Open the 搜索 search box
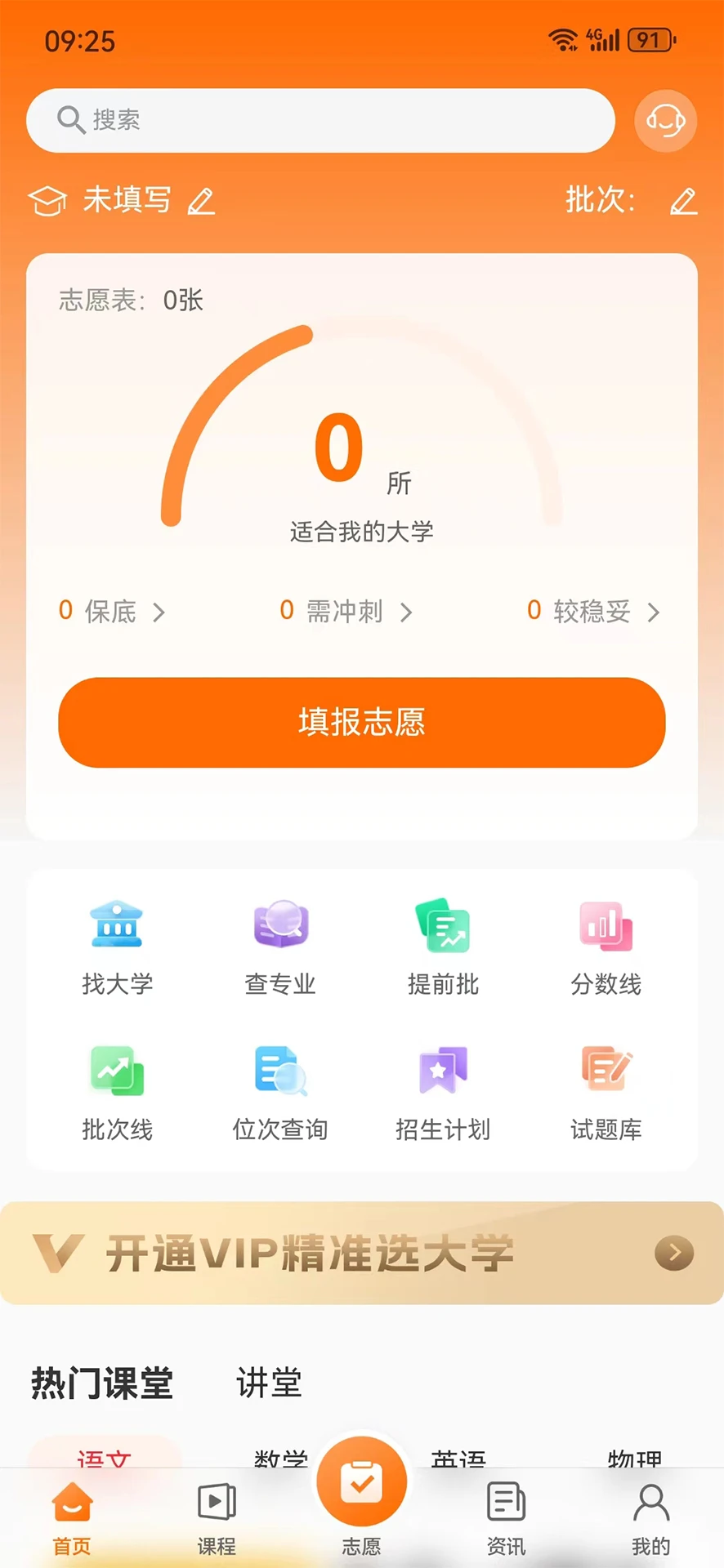Image resolution: width=724 pixels, height=1568 pixels. tap(320, 120)
